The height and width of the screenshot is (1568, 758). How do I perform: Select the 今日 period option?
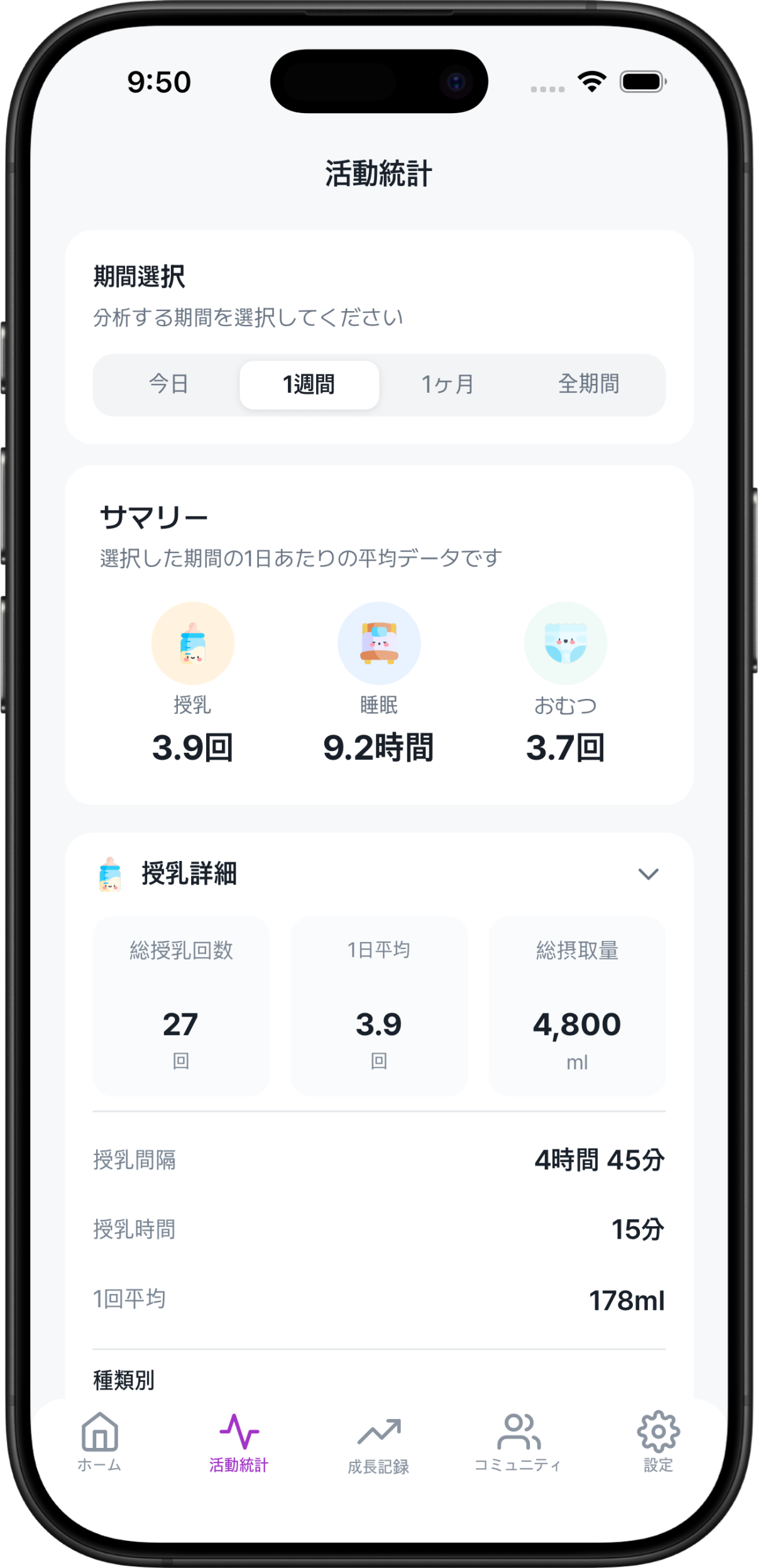[167, 385]
